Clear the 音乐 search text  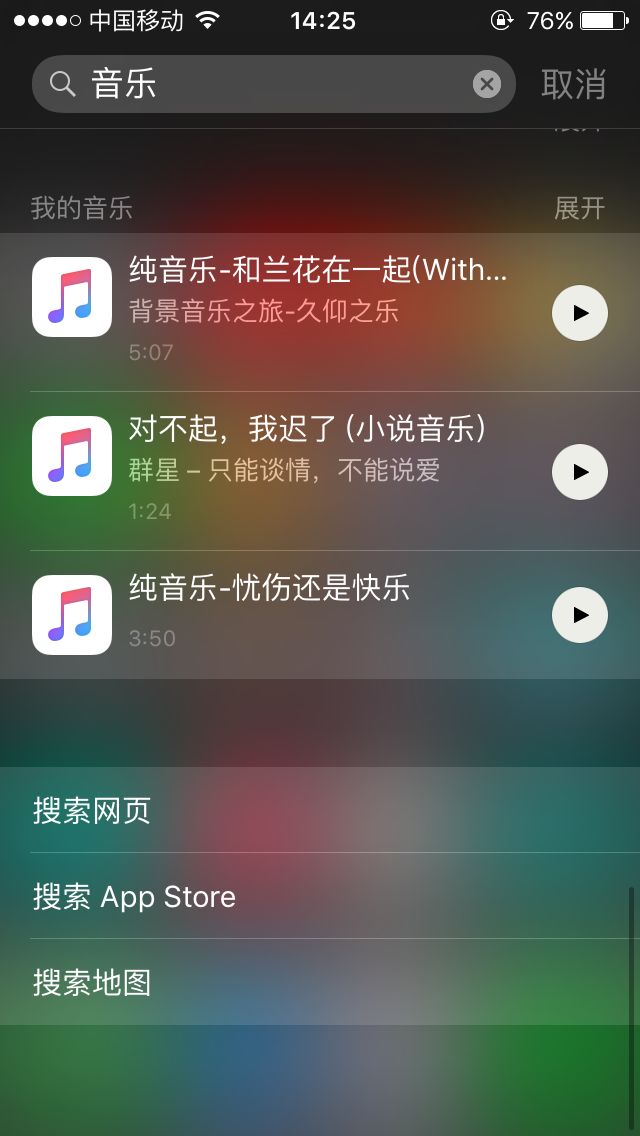pos(487,85)
